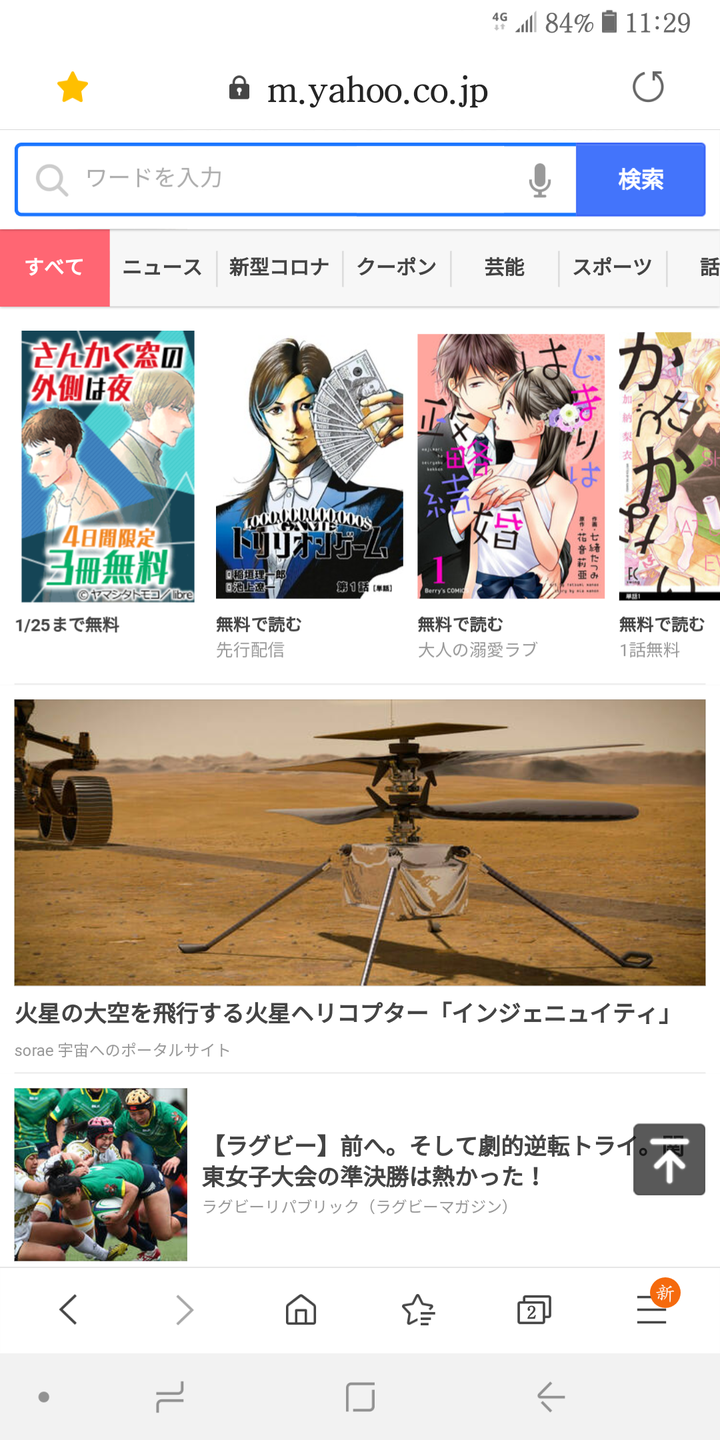Tap the ワードを入力 search field
The height and width of the screenshot is (1440, 720).
pos(290,179)
